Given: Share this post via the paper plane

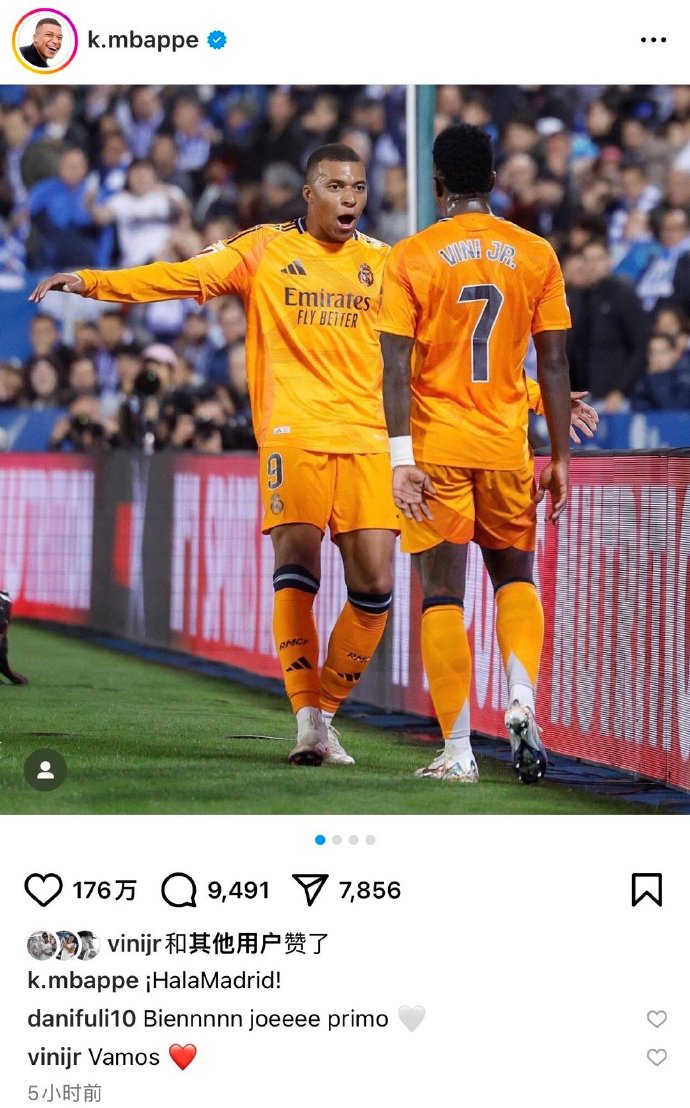Looking at the screenshot, I should point(311,889).
